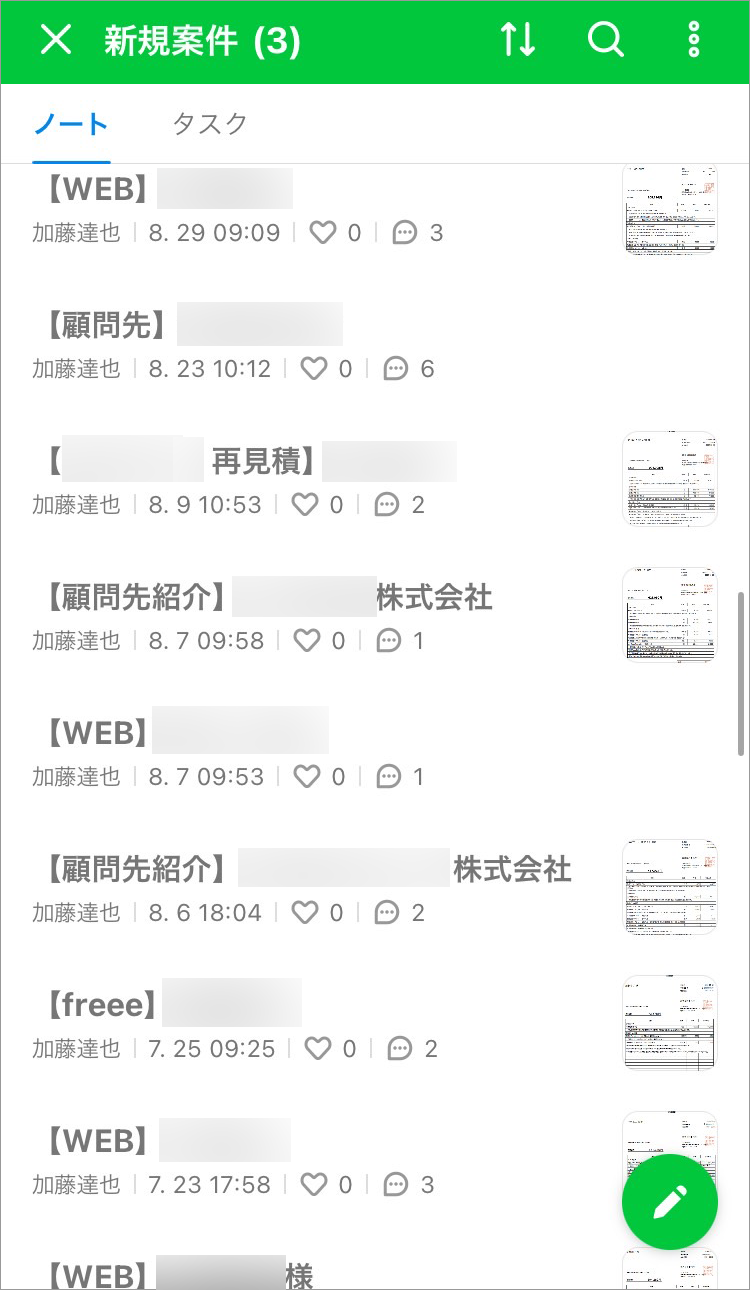Switch to the タスク tab
The height and width of the screenshot is (1290, 750).
point(209,124)
